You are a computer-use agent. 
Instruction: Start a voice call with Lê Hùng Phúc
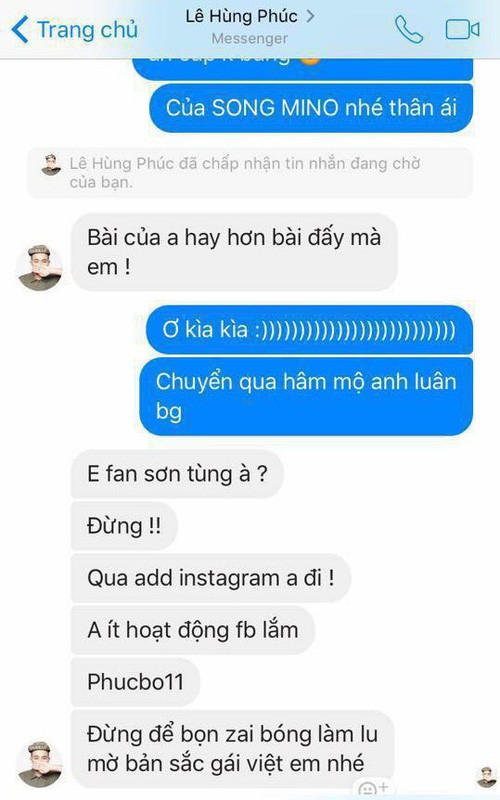click(409, 30)
